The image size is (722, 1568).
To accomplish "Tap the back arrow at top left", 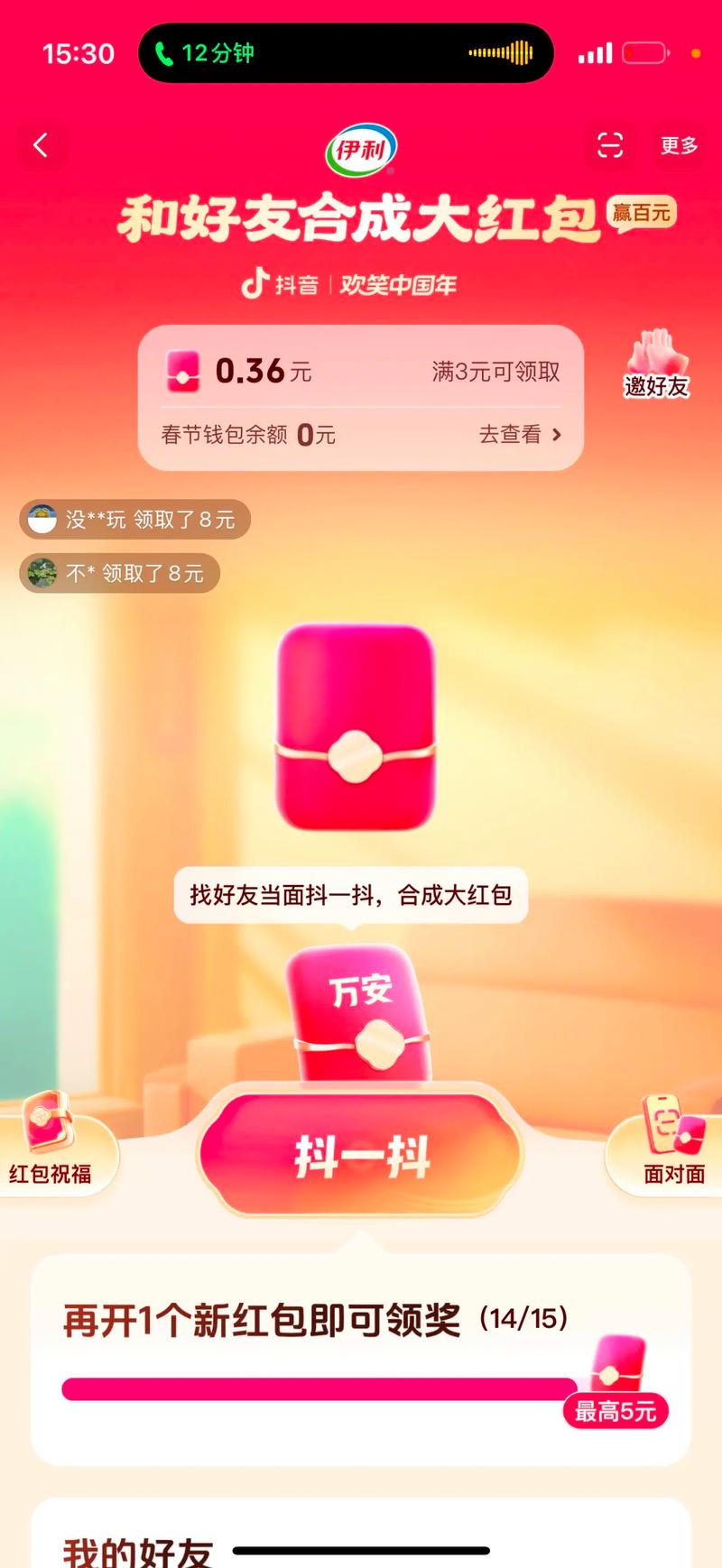I will click(x=42, y=145).
